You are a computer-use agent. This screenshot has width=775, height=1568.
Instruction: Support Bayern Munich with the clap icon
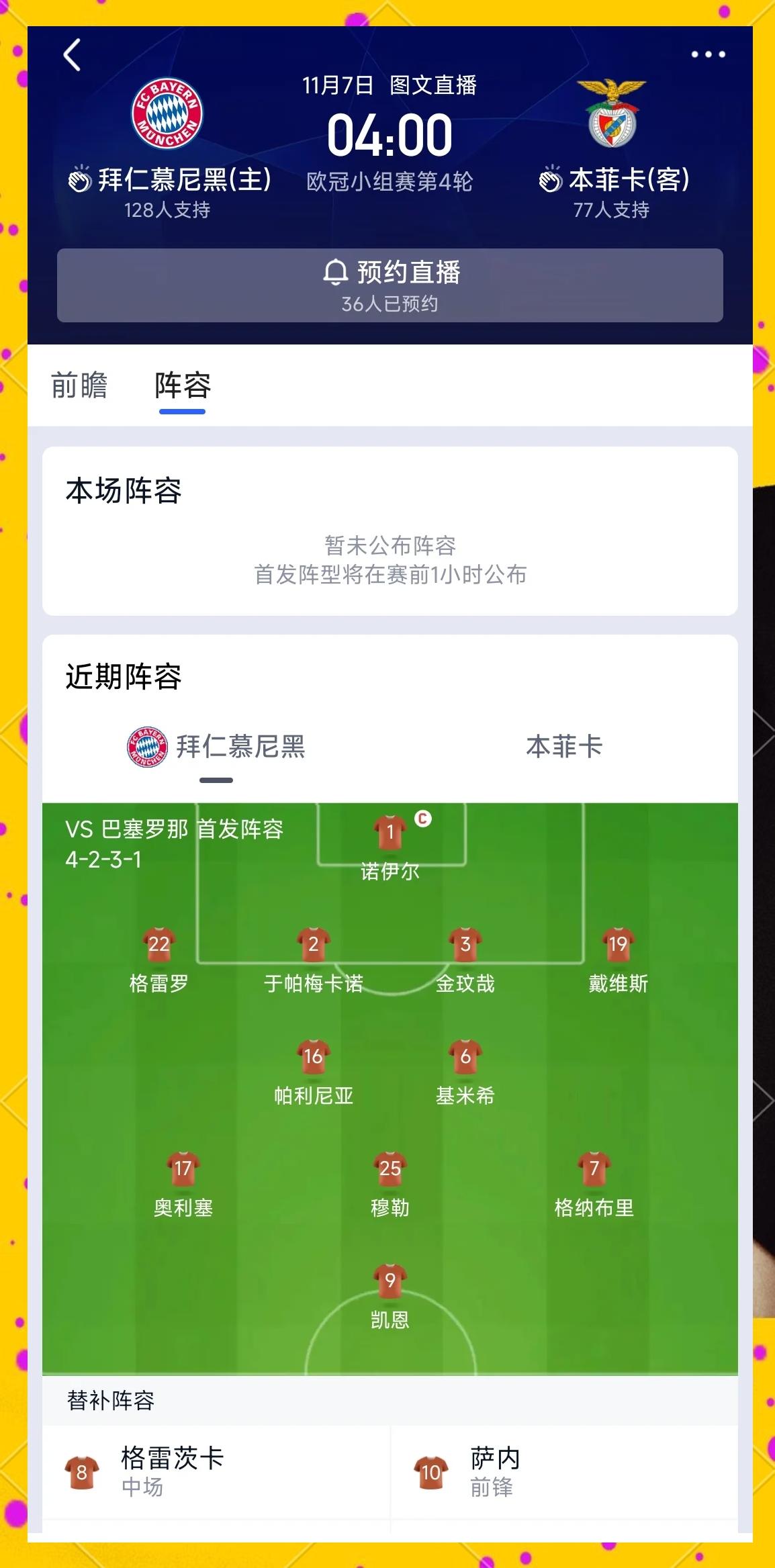(80, 180)
